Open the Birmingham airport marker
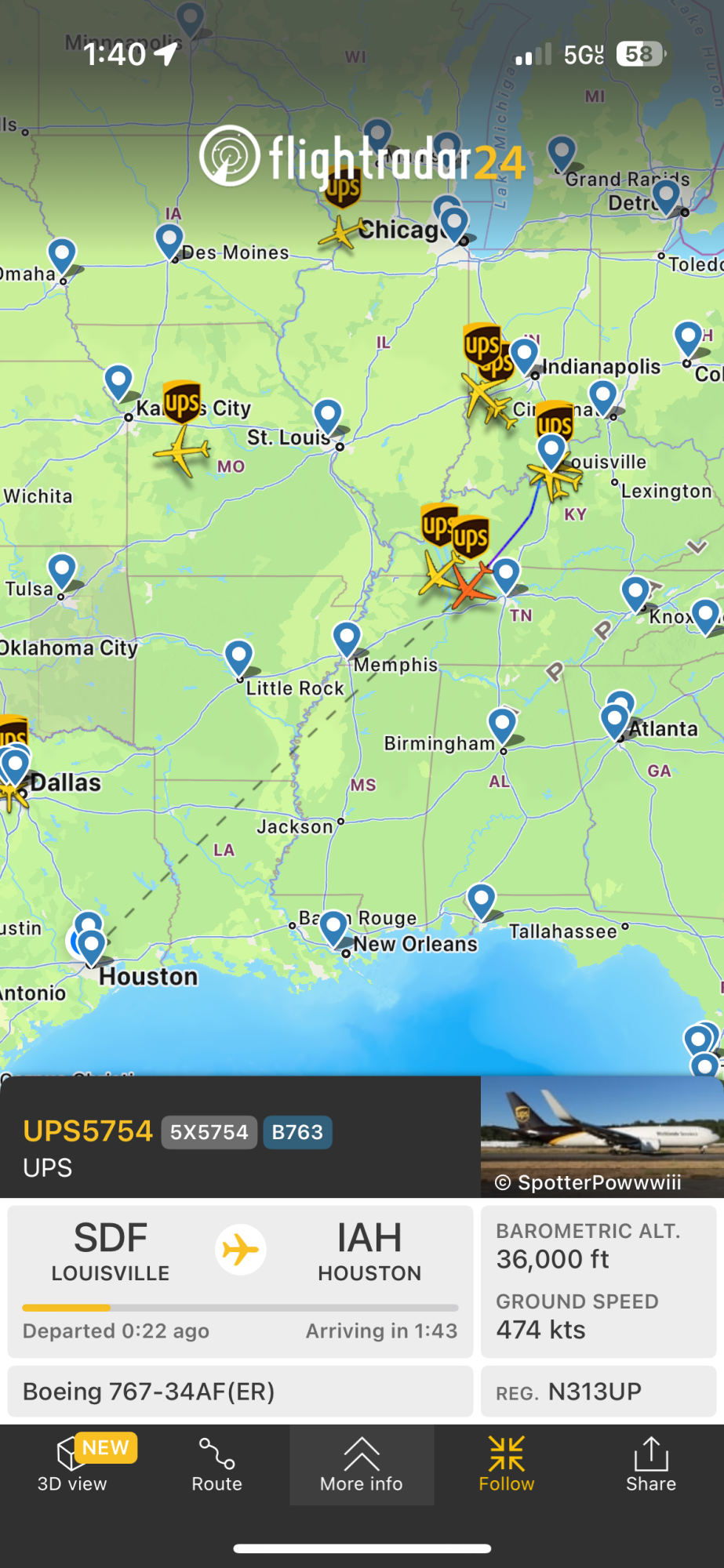 pyautogui.click(x=502, y=723)
